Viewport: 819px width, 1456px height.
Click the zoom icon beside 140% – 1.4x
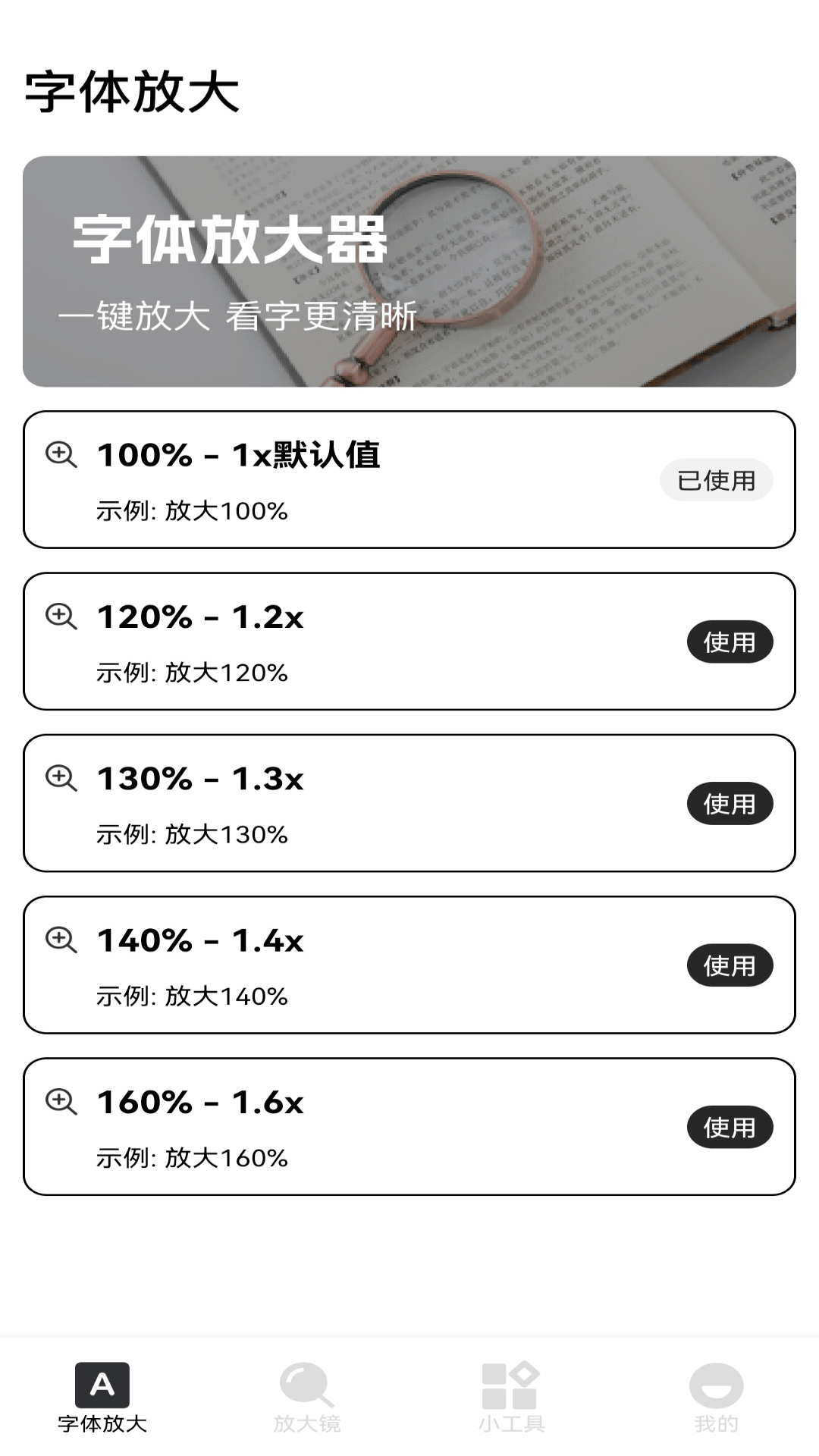(x=62, y=940)
